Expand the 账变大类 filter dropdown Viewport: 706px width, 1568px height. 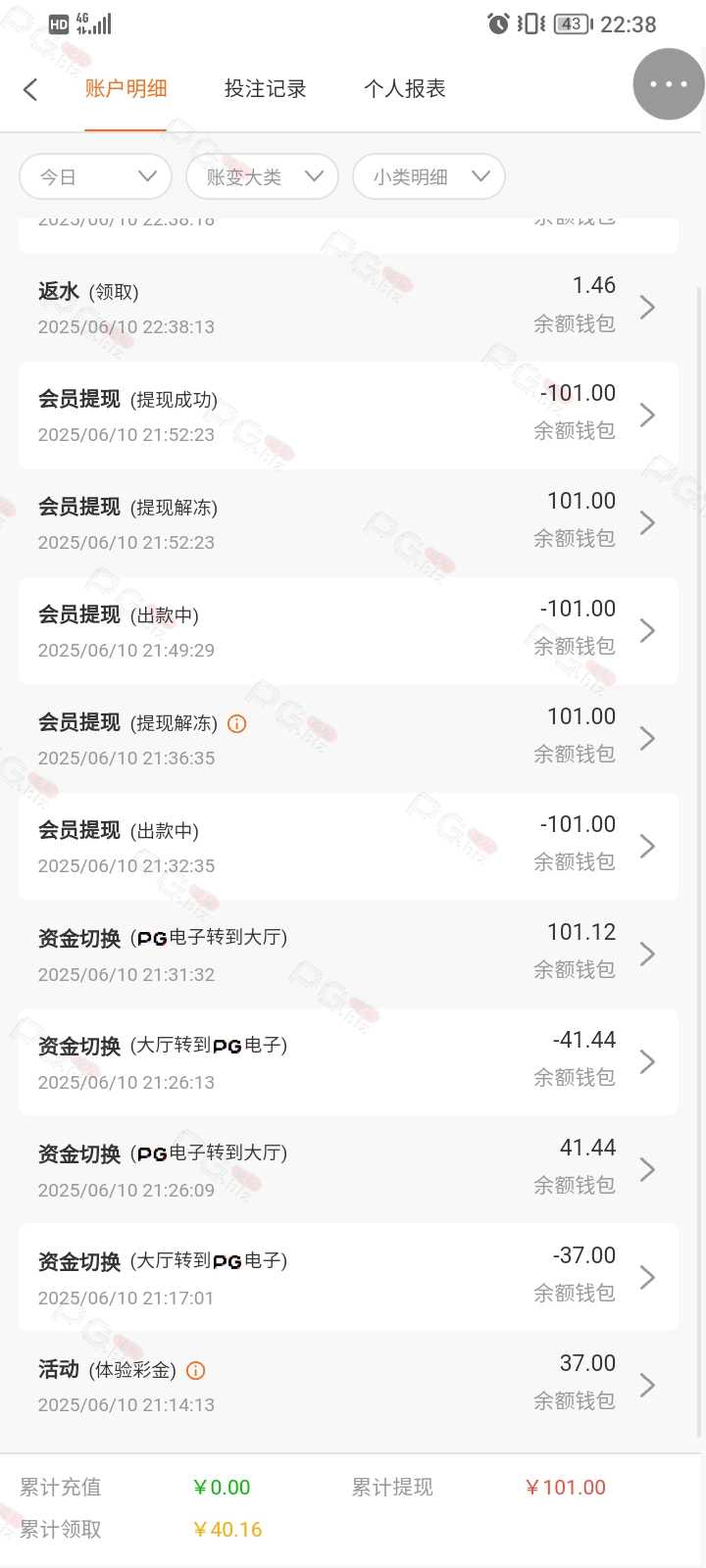263,176
